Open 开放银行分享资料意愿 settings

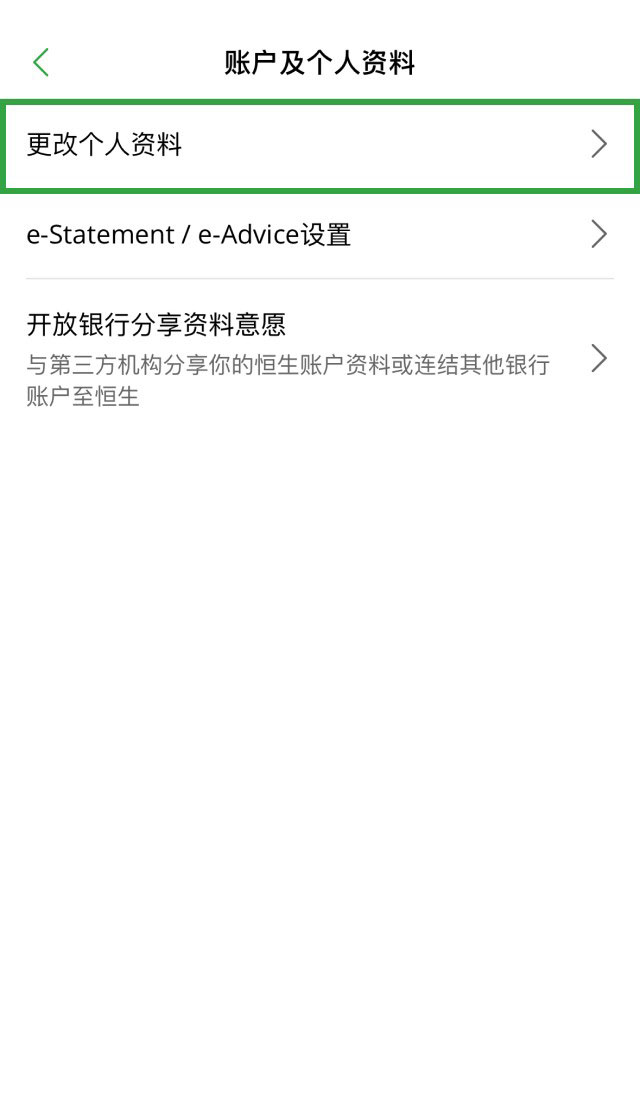point(318,358)
